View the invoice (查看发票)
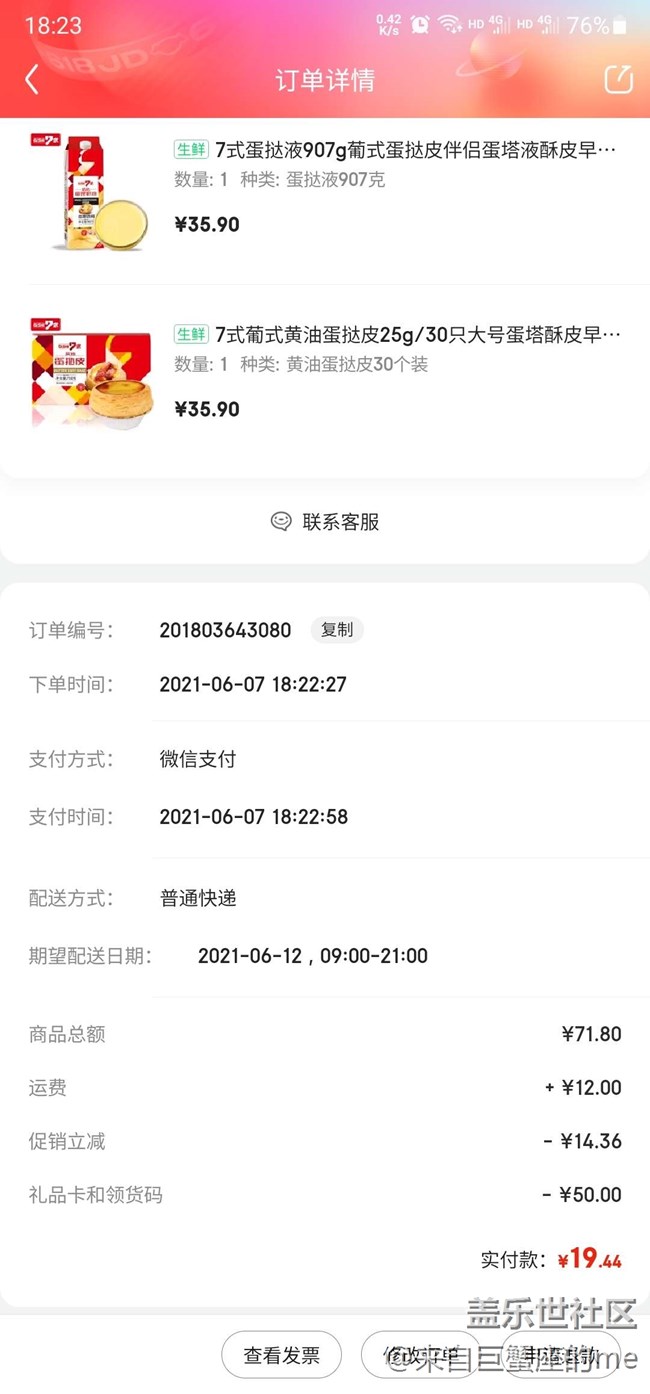 pos(281,1356)
